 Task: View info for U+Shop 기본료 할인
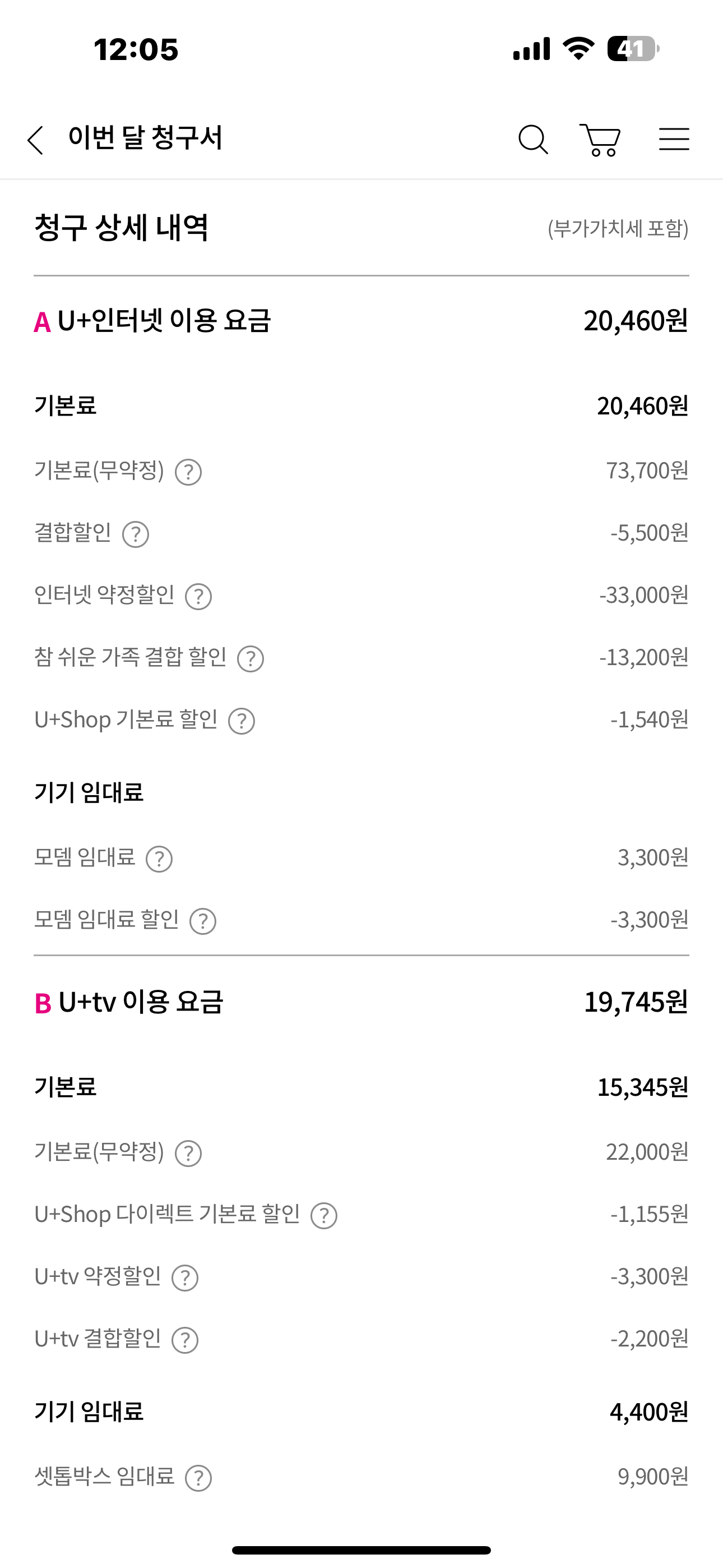pos(242,721)
